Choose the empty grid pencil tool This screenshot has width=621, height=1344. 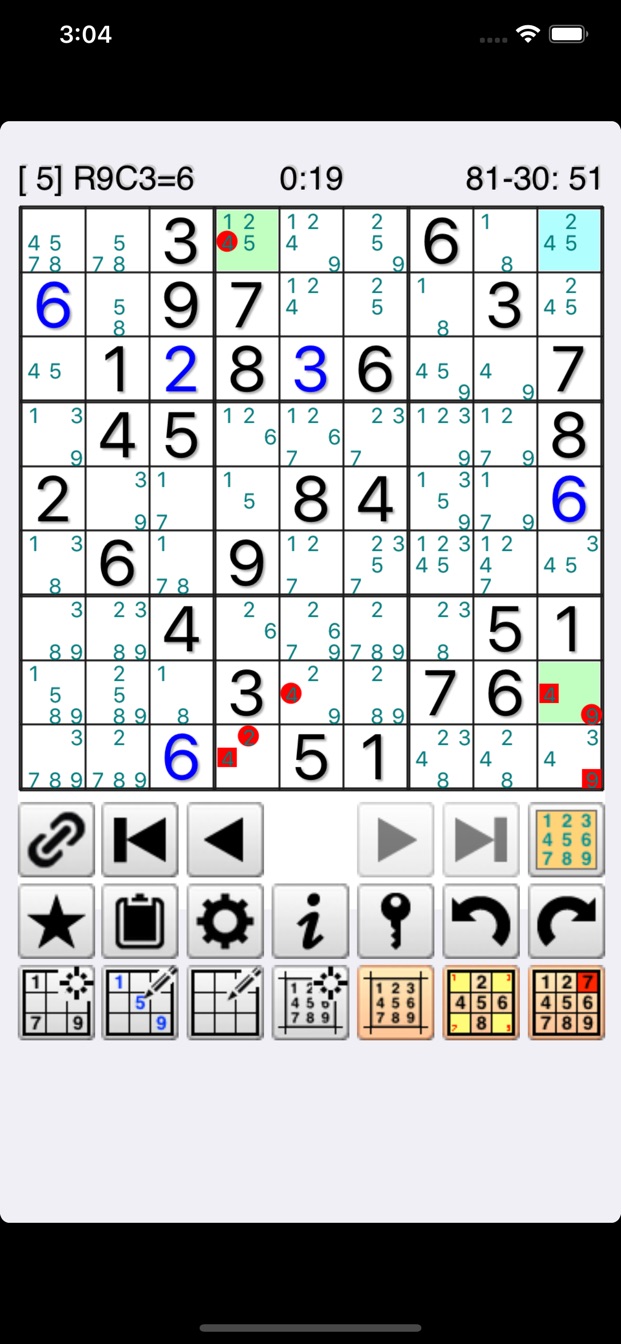[x=225, y=1003]
